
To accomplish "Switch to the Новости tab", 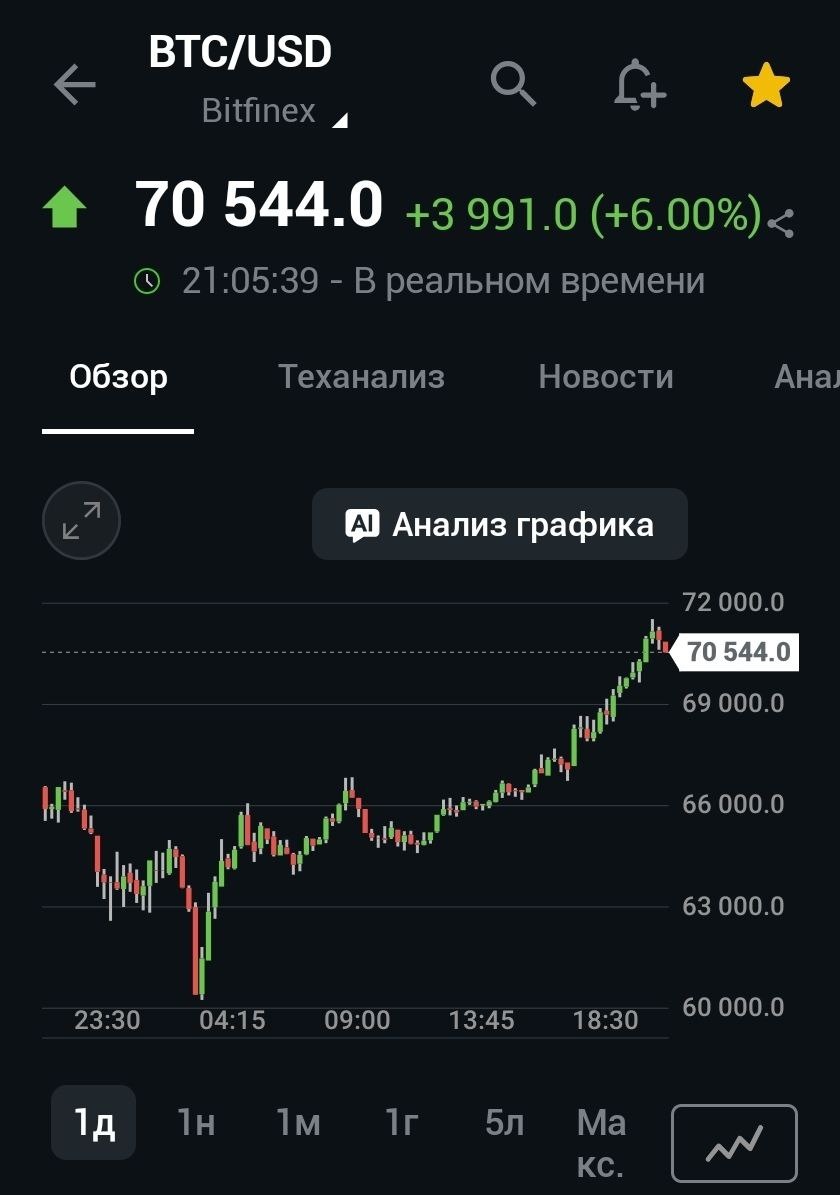I will 606,376.
